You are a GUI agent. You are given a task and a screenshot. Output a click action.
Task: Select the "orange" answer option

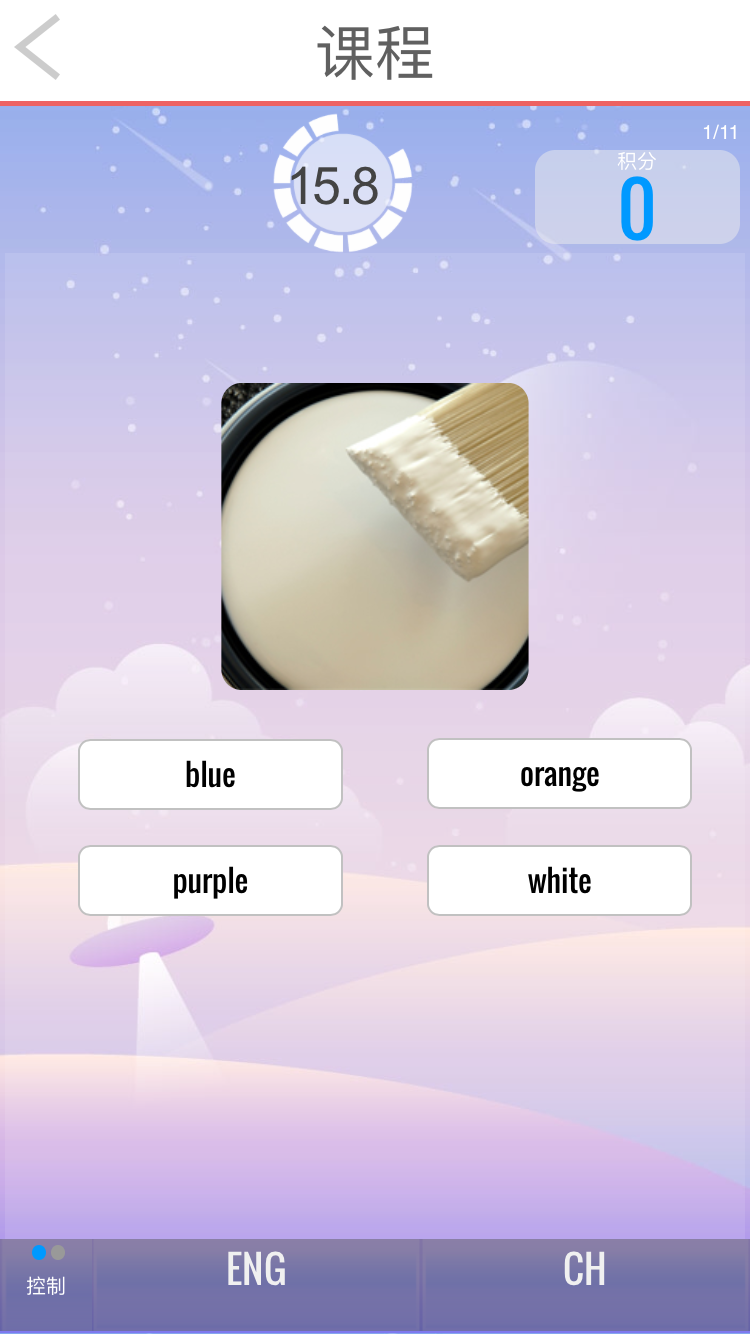[559, 774]
